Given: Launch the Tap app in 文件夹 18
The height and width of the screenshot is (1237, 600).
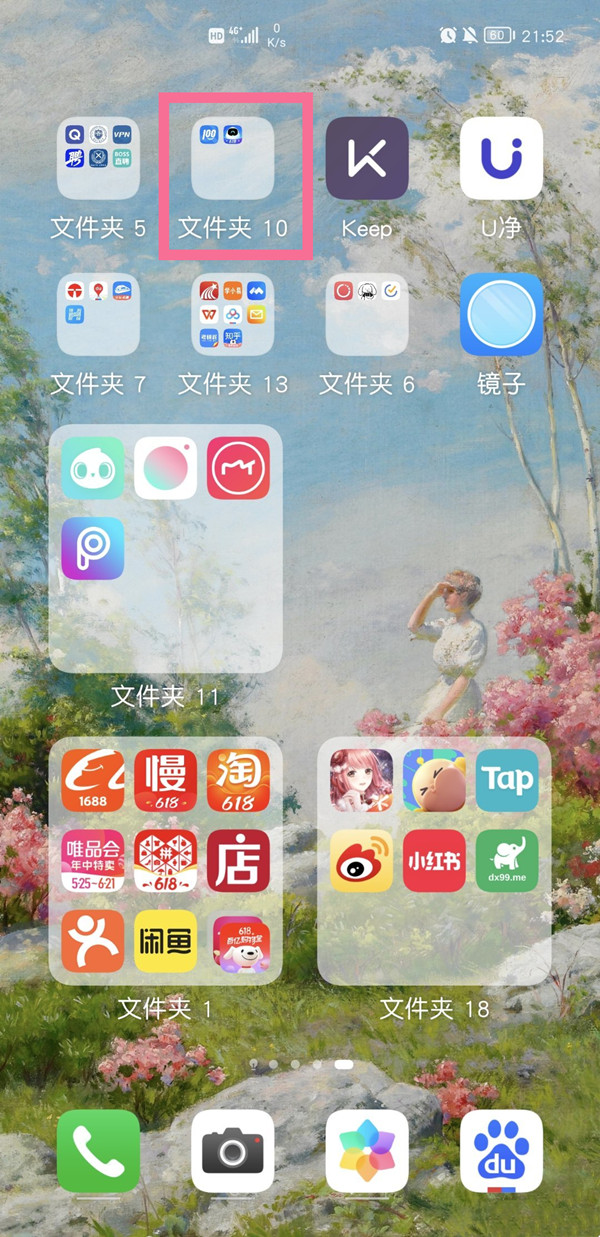Looking at the screenshot, I should click(507, 780).
